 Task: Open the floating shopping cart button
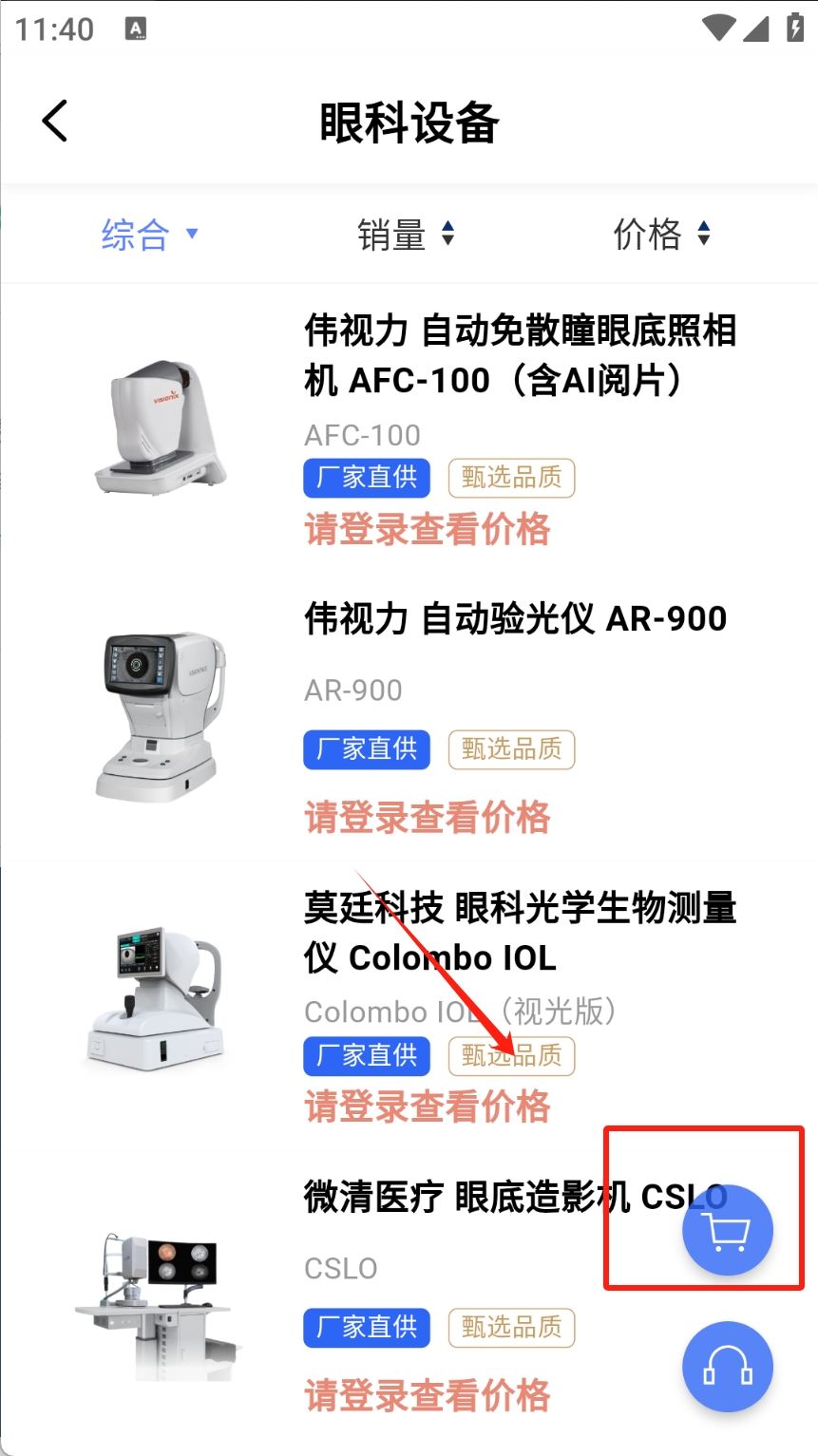728,1231
